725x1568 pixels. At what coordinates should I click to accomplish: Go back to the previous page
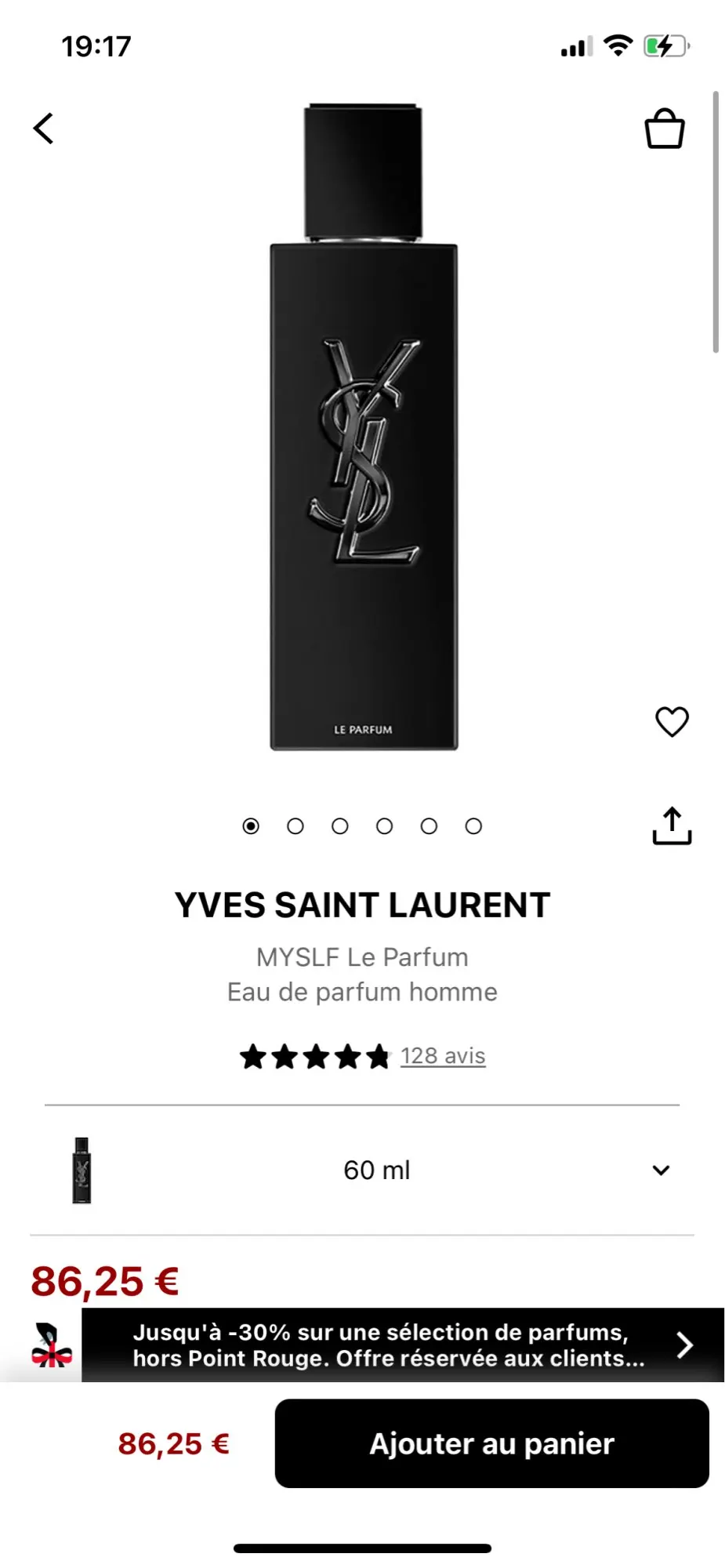point(44,129)
